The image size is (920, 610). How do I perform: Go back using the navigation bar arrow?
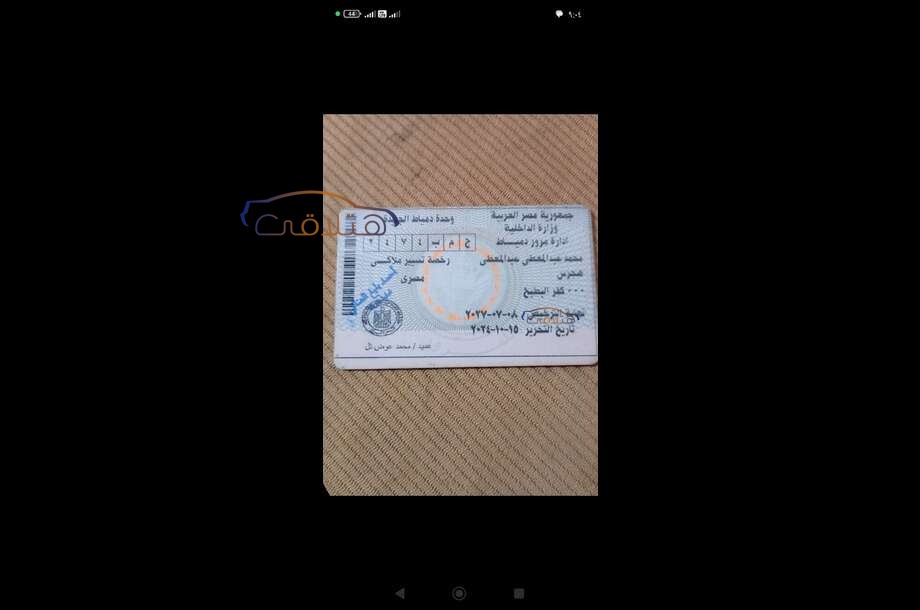pos(400,593)
